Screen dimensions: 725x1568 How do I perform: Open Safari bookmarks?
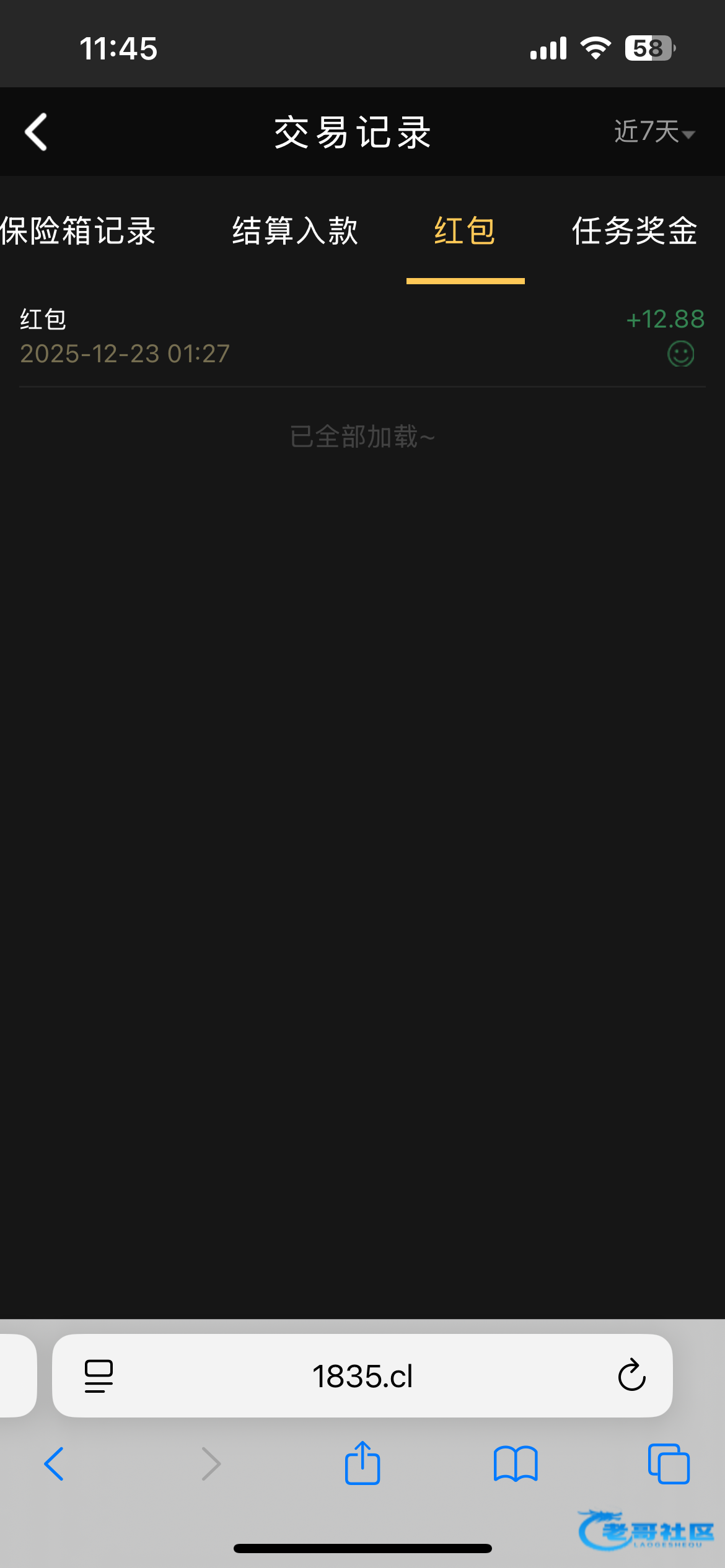(516, 1464)
